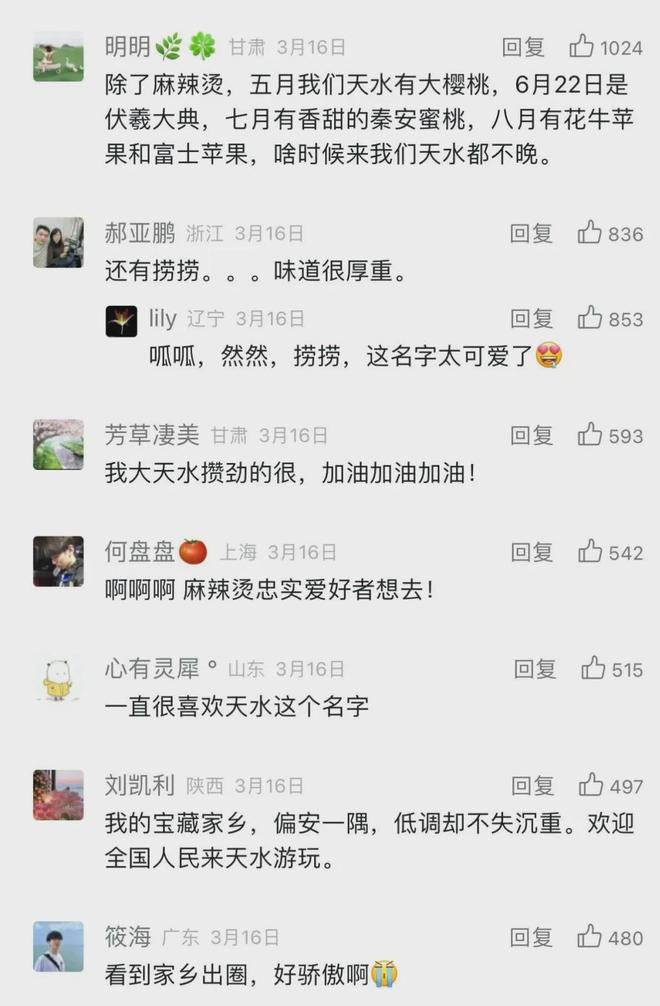Like lily's reply about cute names
660x1006 pixels.
[x=590, y=318]
